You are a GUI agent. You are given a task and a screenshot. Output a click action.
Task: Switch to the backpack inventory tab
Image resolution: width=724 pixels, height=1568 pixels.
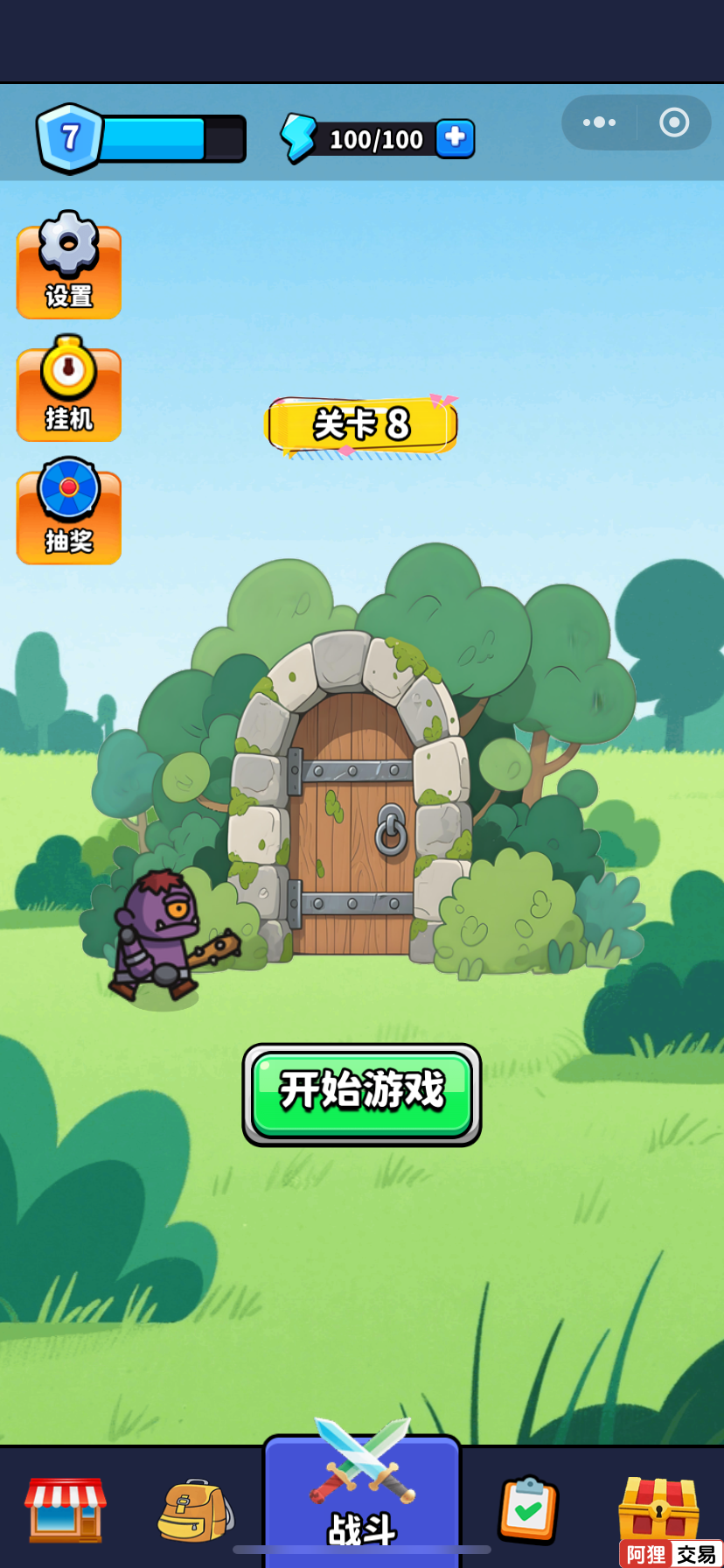click(195, 1509)
